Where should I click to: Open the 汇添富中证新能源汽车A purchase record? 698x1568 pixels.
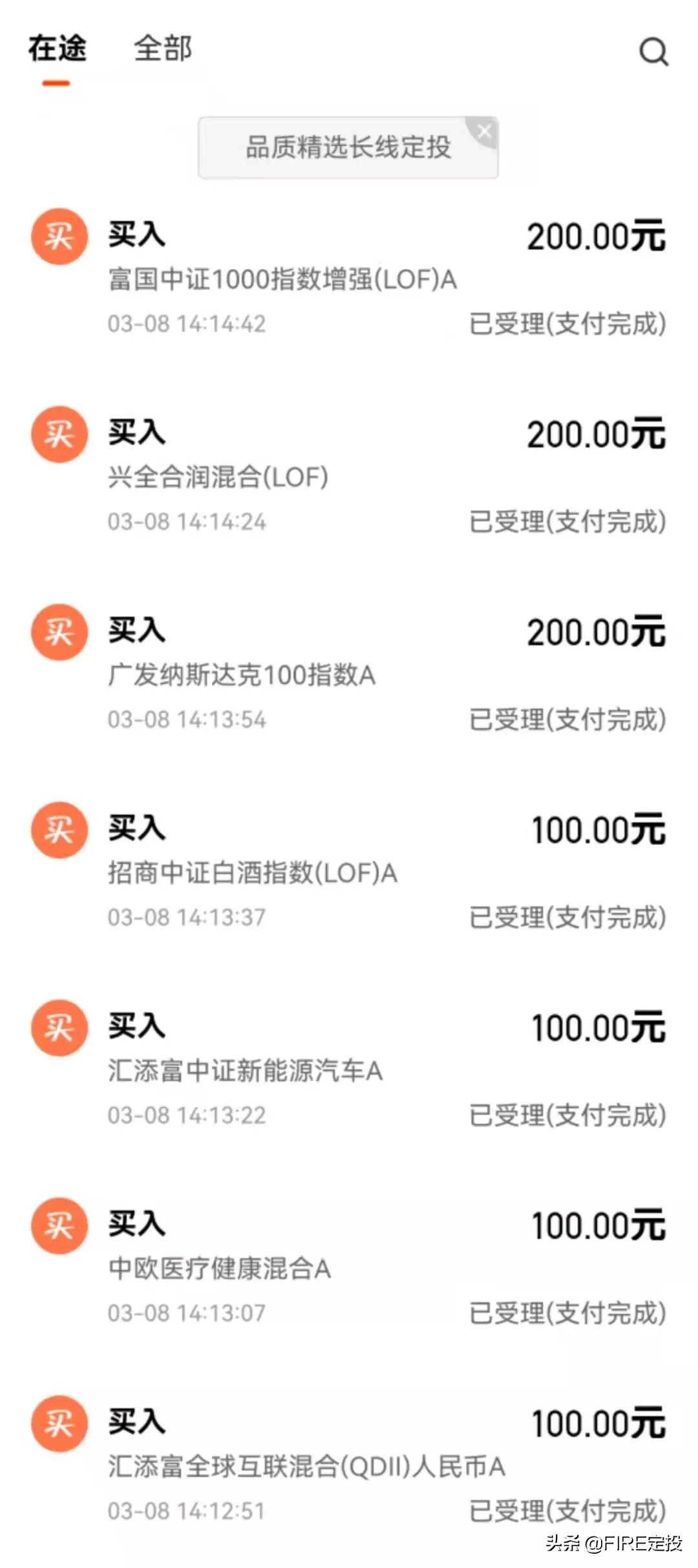(x=349, y=1071)
